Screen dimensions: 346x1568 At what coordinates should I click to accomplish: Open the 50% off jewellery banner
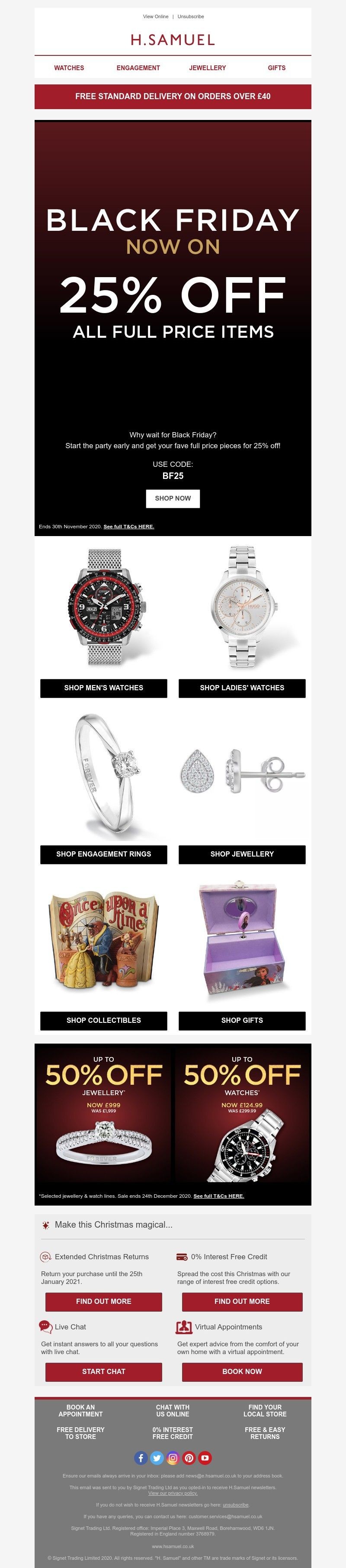(x=103, y=1114)
